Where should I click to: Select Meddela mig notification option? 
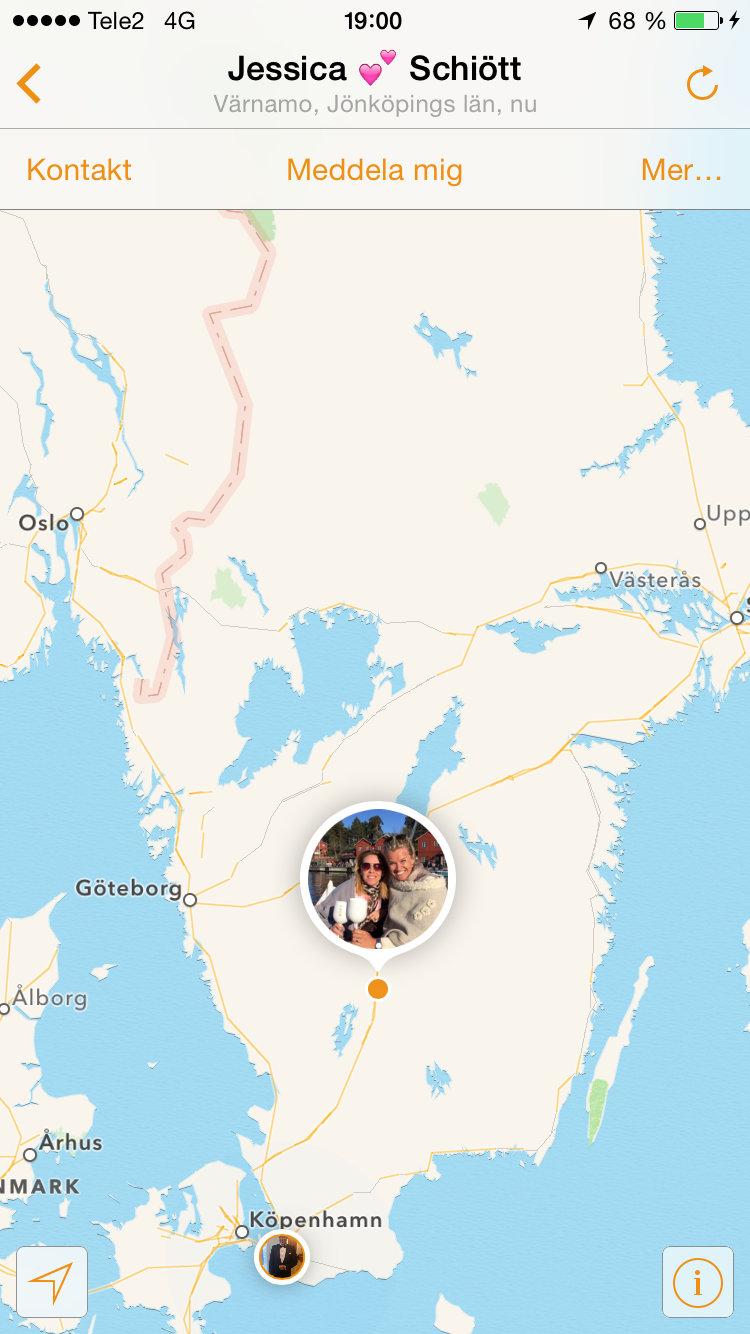374,170
